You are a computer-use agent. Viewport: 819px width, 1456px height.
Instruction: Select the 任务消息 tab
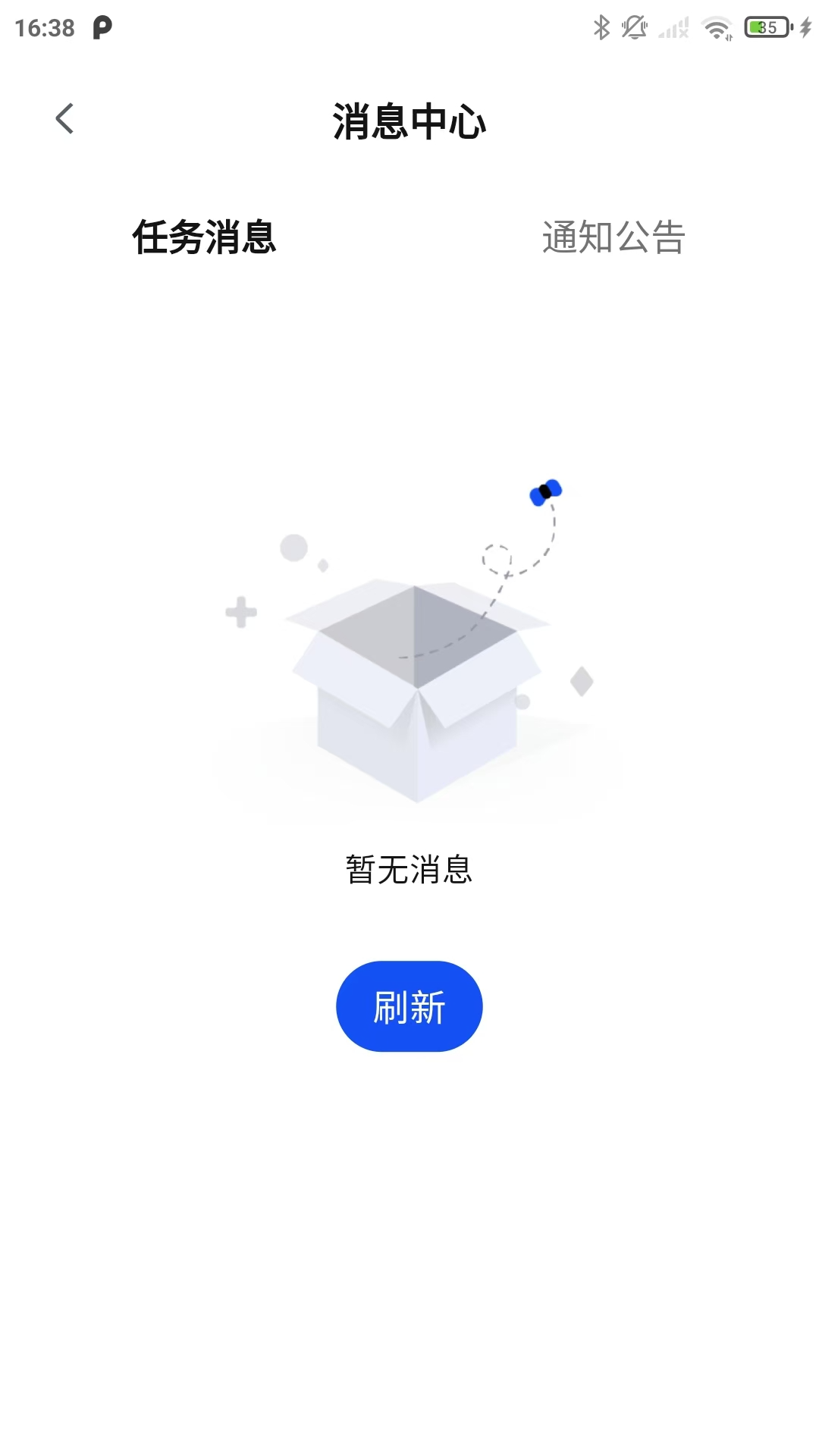tap(203, 237)
